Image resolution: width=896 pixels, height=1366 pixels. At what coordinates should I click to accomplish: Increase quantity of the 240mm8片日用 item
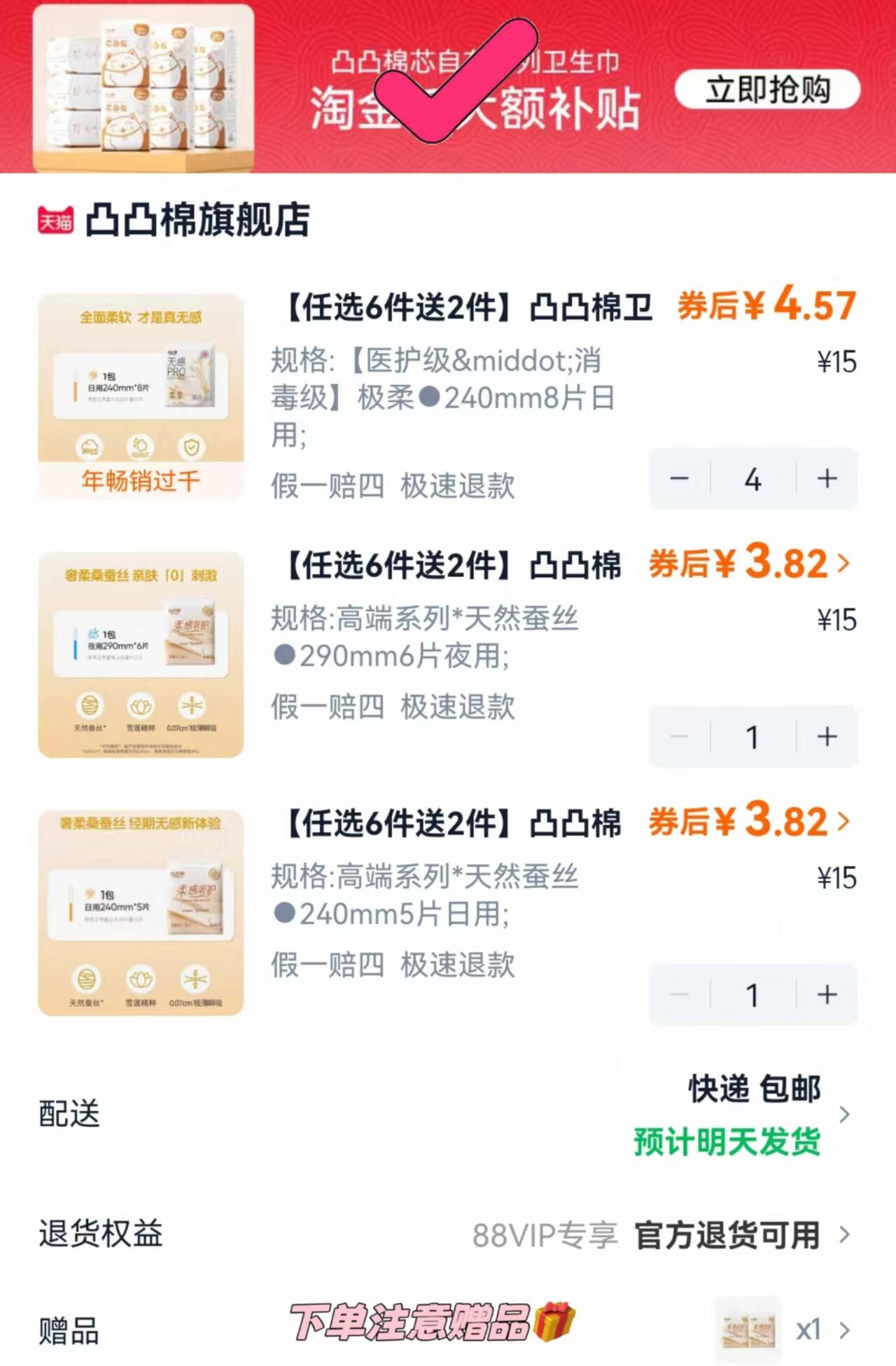pyautogui.click(x=827, y=478)
